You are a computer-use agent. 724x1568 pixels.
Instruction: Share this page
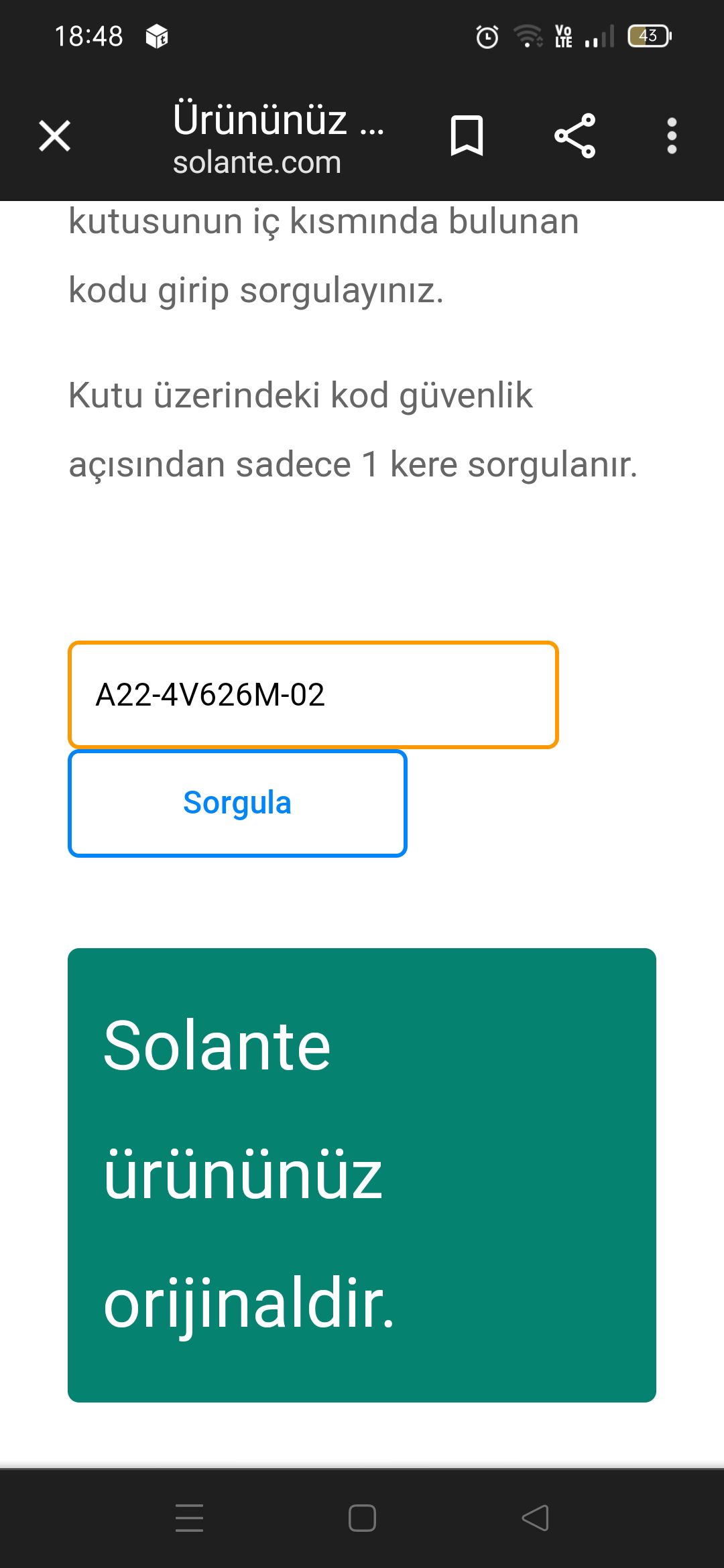tap(575, 135)
